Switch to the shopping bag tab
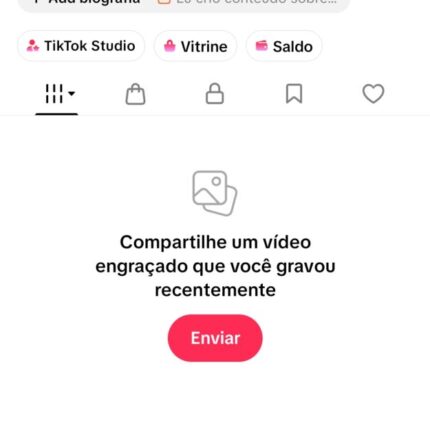The image size is (430, 430). 135,94
